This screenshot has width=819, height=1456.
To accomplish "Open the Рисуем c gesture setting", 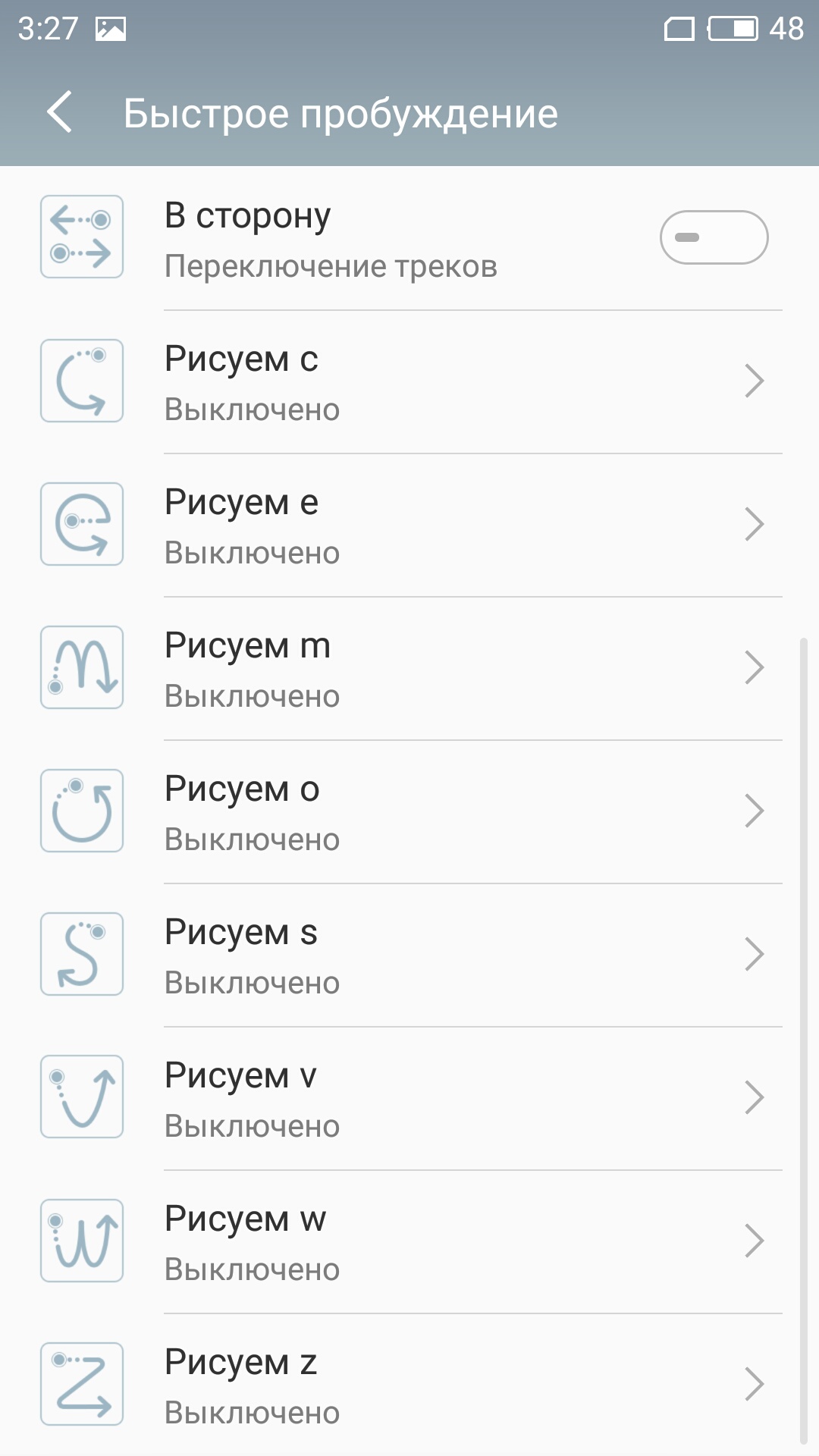I will 409,382.
